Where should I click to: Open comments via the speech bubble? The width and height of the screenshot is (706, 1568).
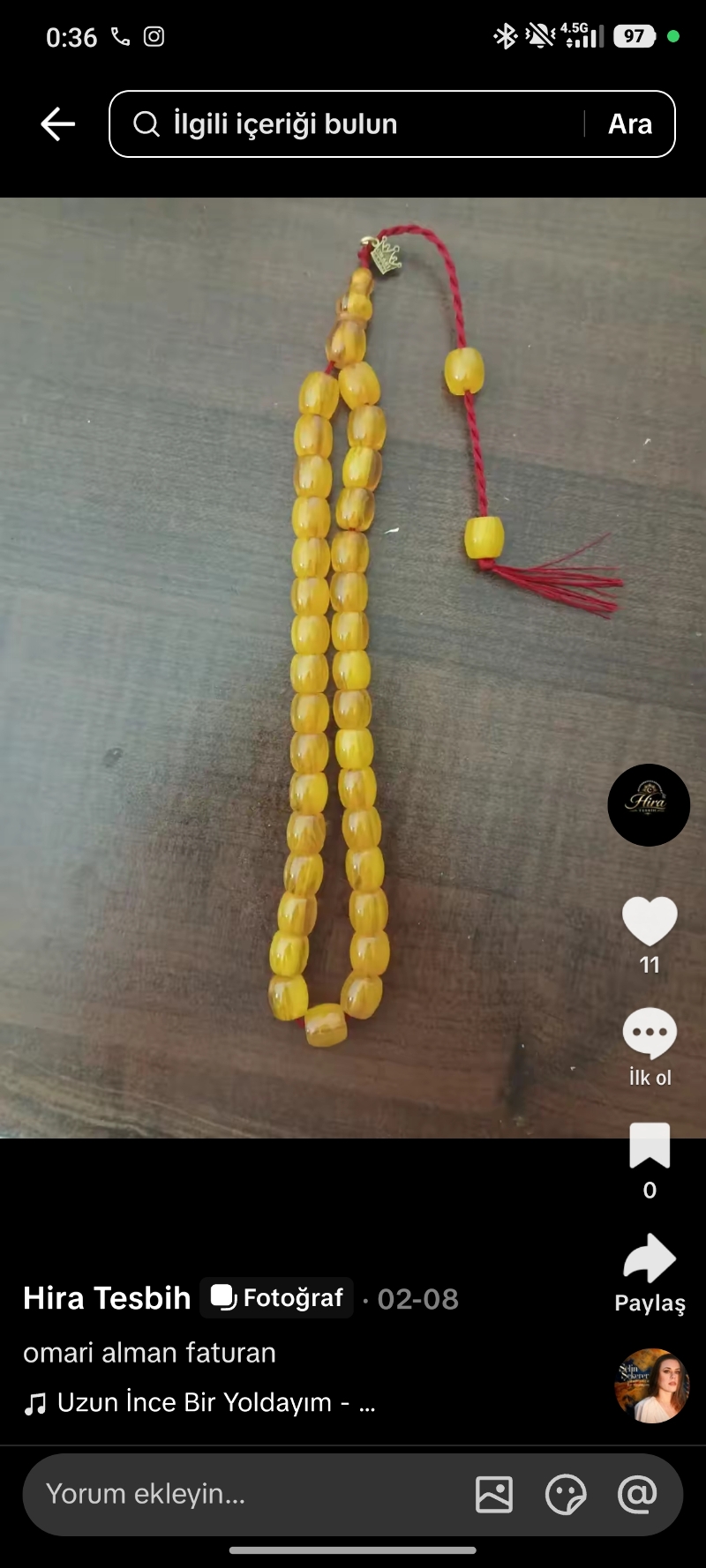[650, 1033]
